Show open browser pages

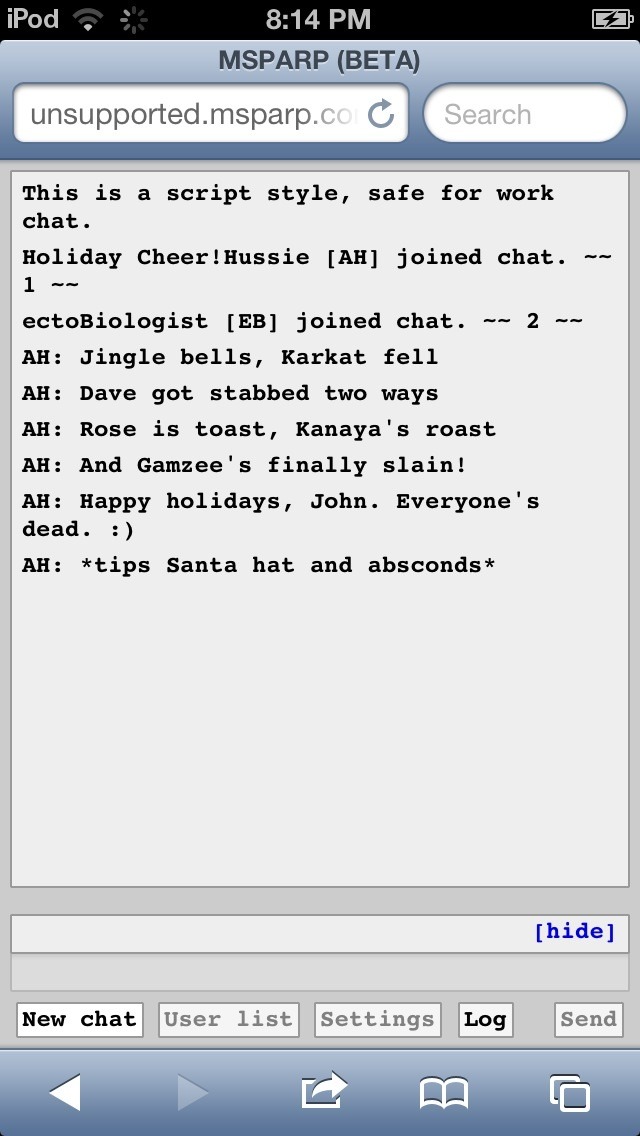click(570, 1093)
